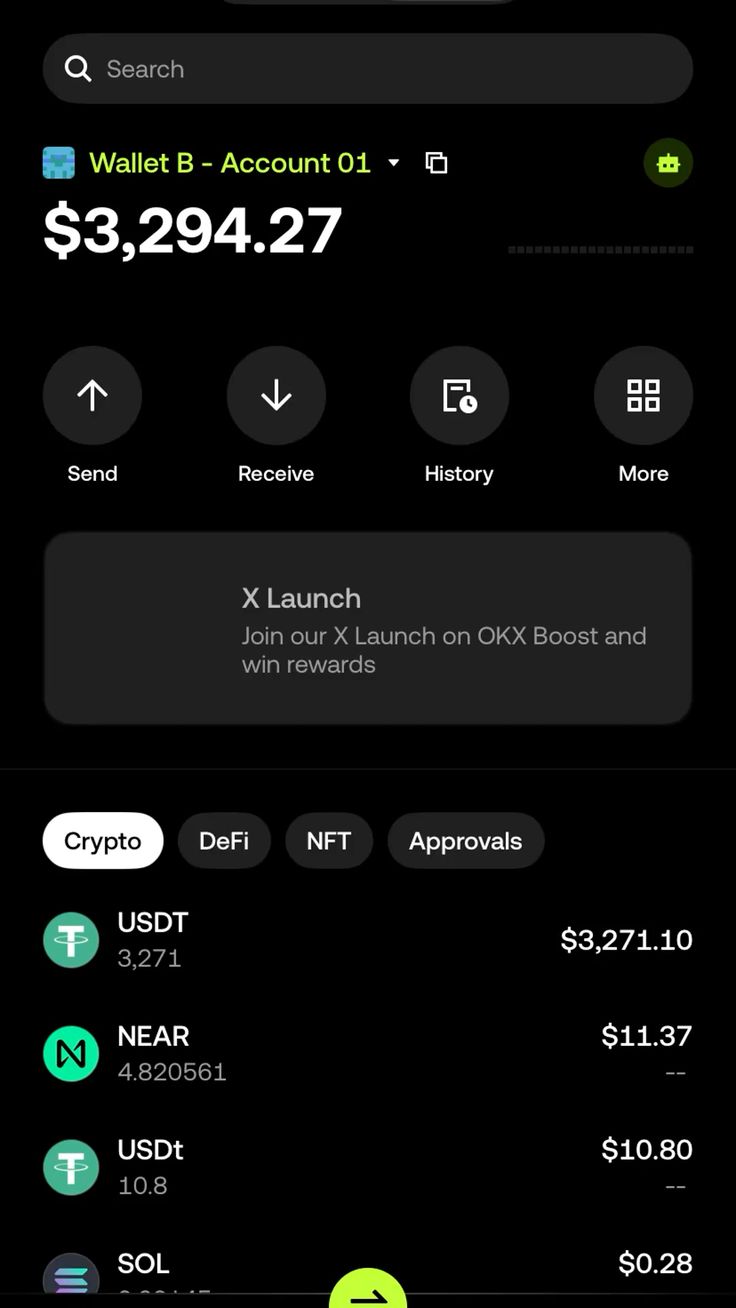Tap the green swap floating button
736x1308 pixels.
368,1290
